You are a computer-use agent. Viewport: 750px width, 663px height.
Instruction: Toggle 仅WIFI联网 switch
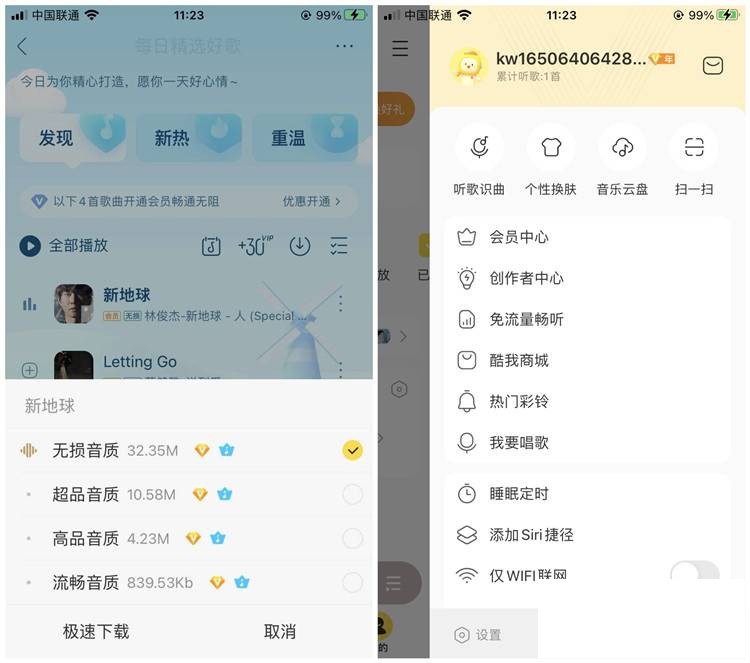[x=694, y=574]
